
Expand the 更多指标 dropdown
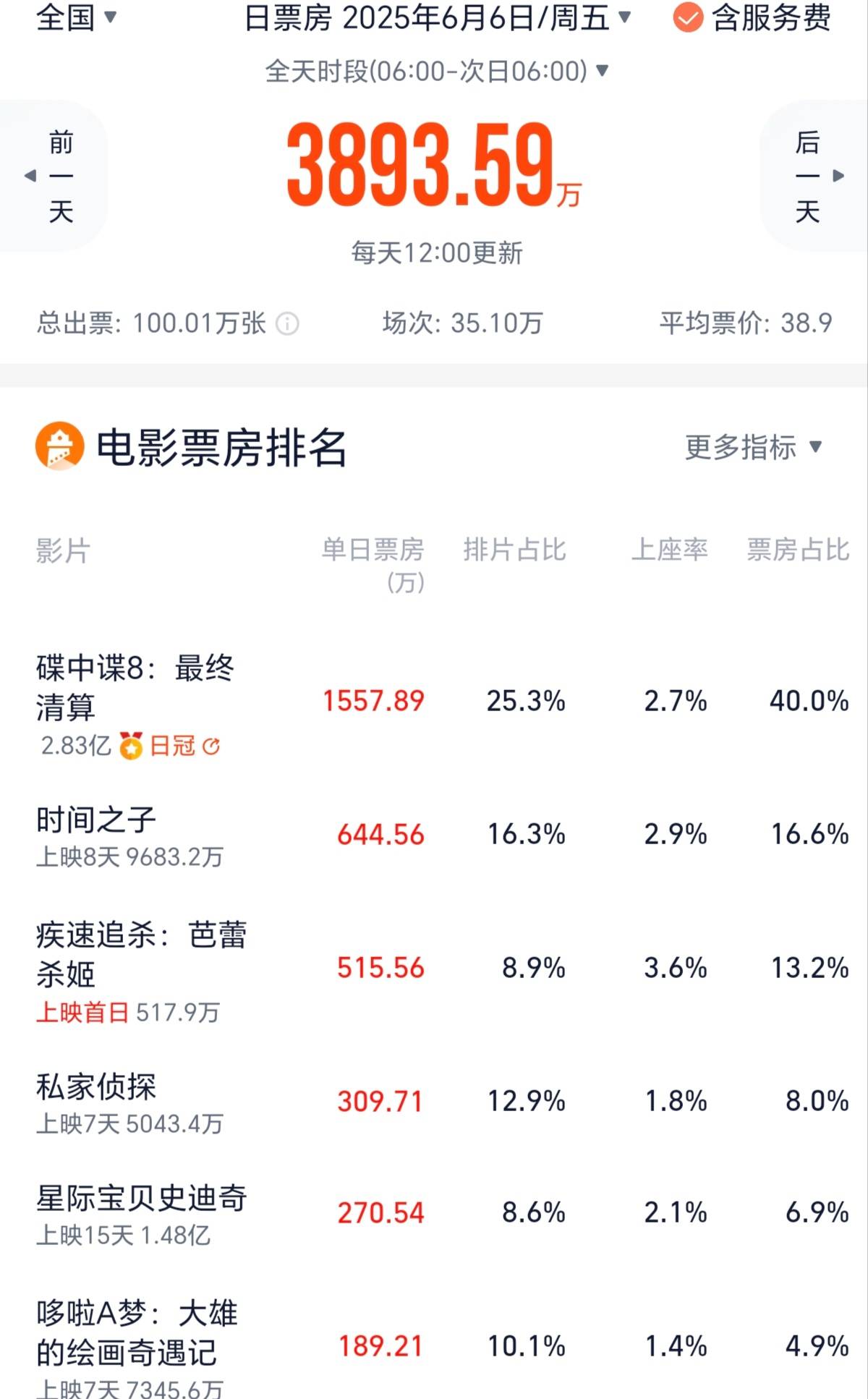[754, 447]
